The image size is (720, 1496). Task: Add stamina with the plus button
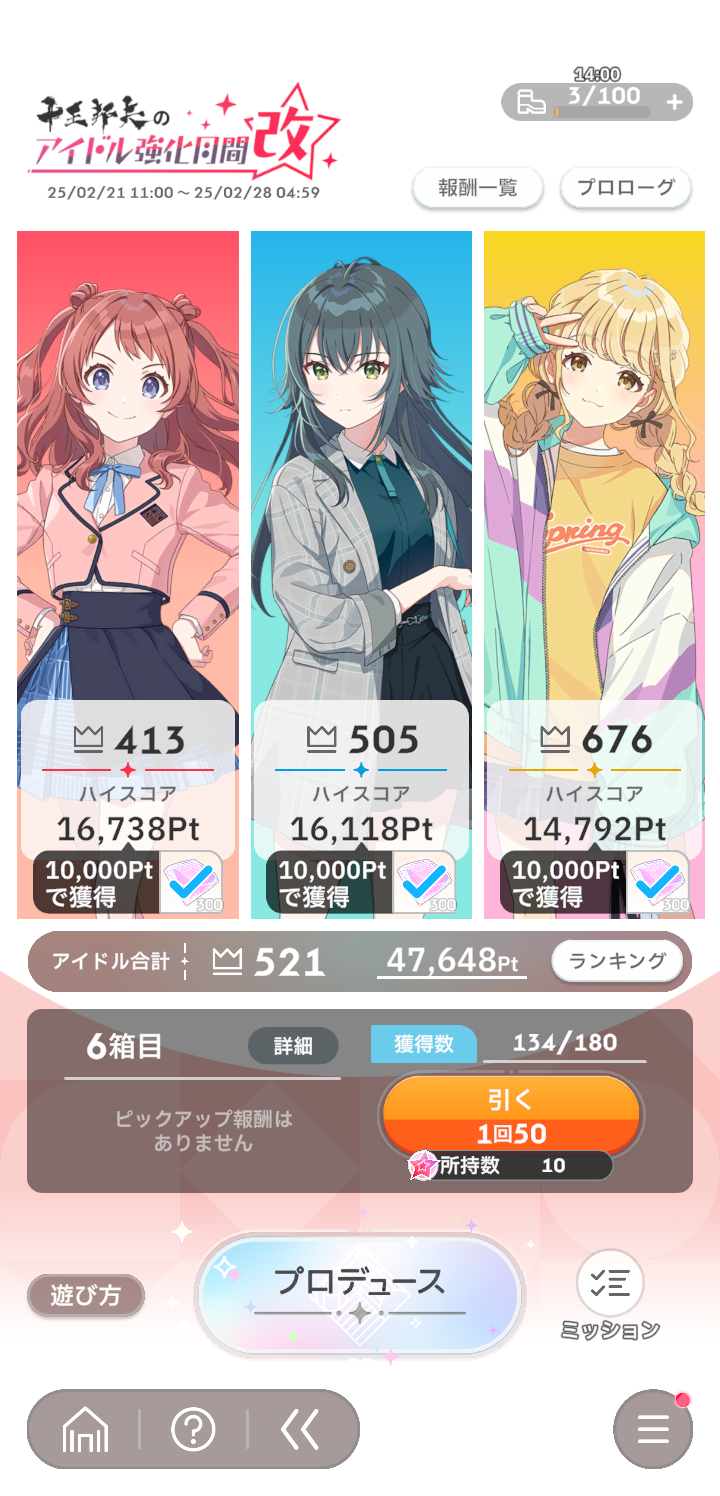(674, 102)
